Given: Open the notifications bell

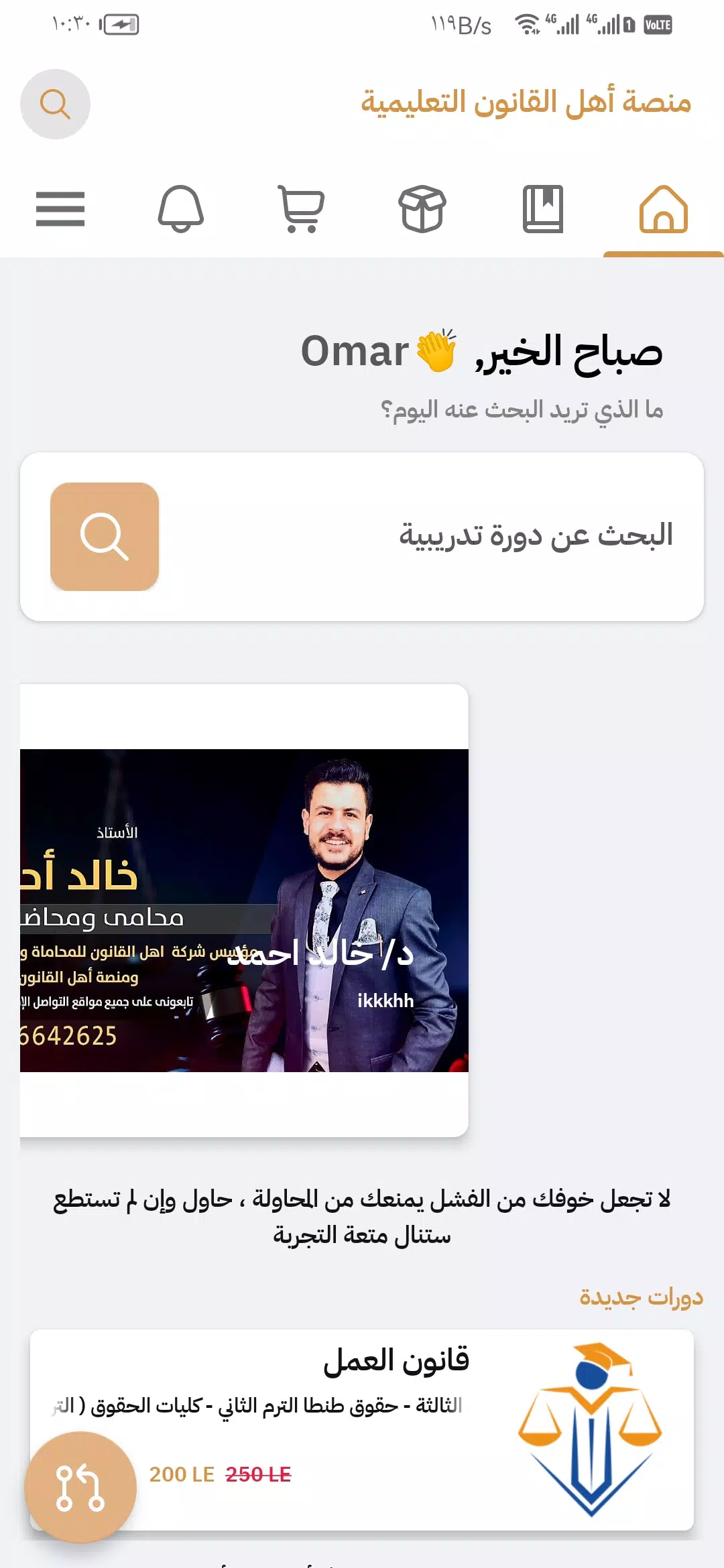Looking at the screenshot, I should pos(180,209).
